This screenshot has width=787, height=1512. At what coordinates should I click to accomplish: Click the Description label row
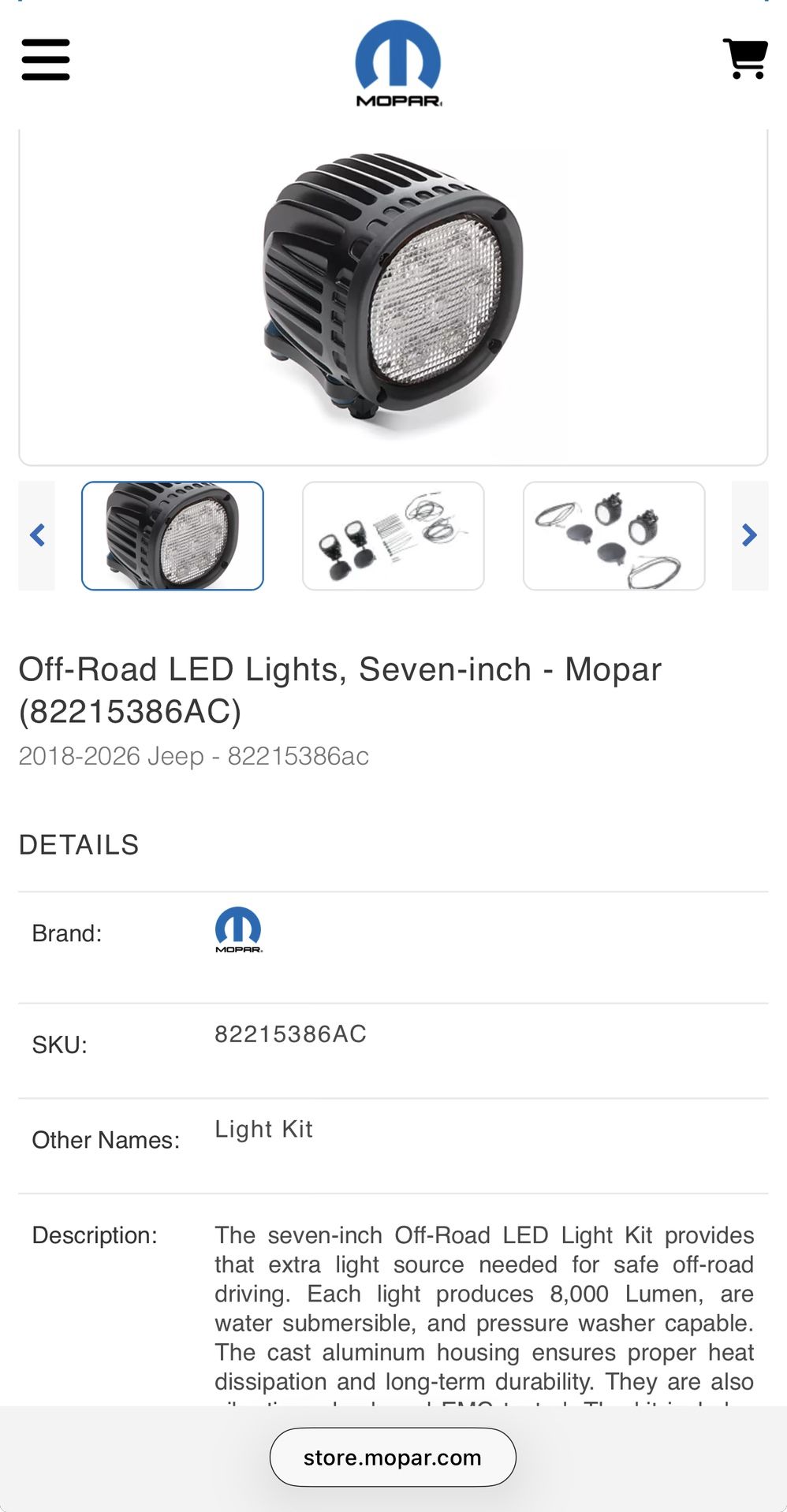coord(96,1235)
